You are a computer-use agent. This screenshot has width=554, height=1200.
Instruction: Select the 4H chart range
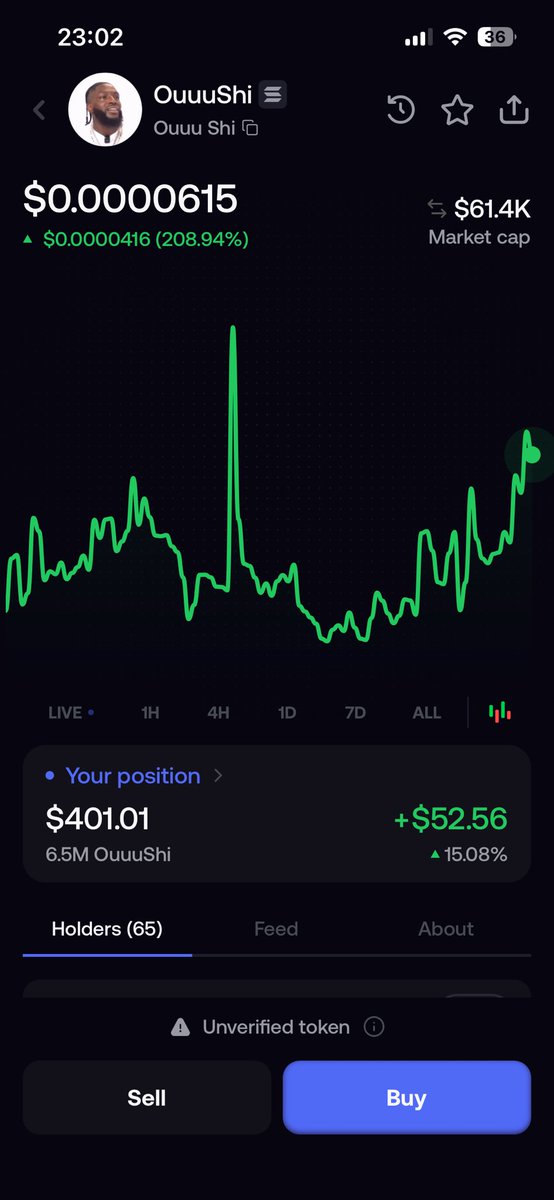pyautogui.click(x=218, y=713)
